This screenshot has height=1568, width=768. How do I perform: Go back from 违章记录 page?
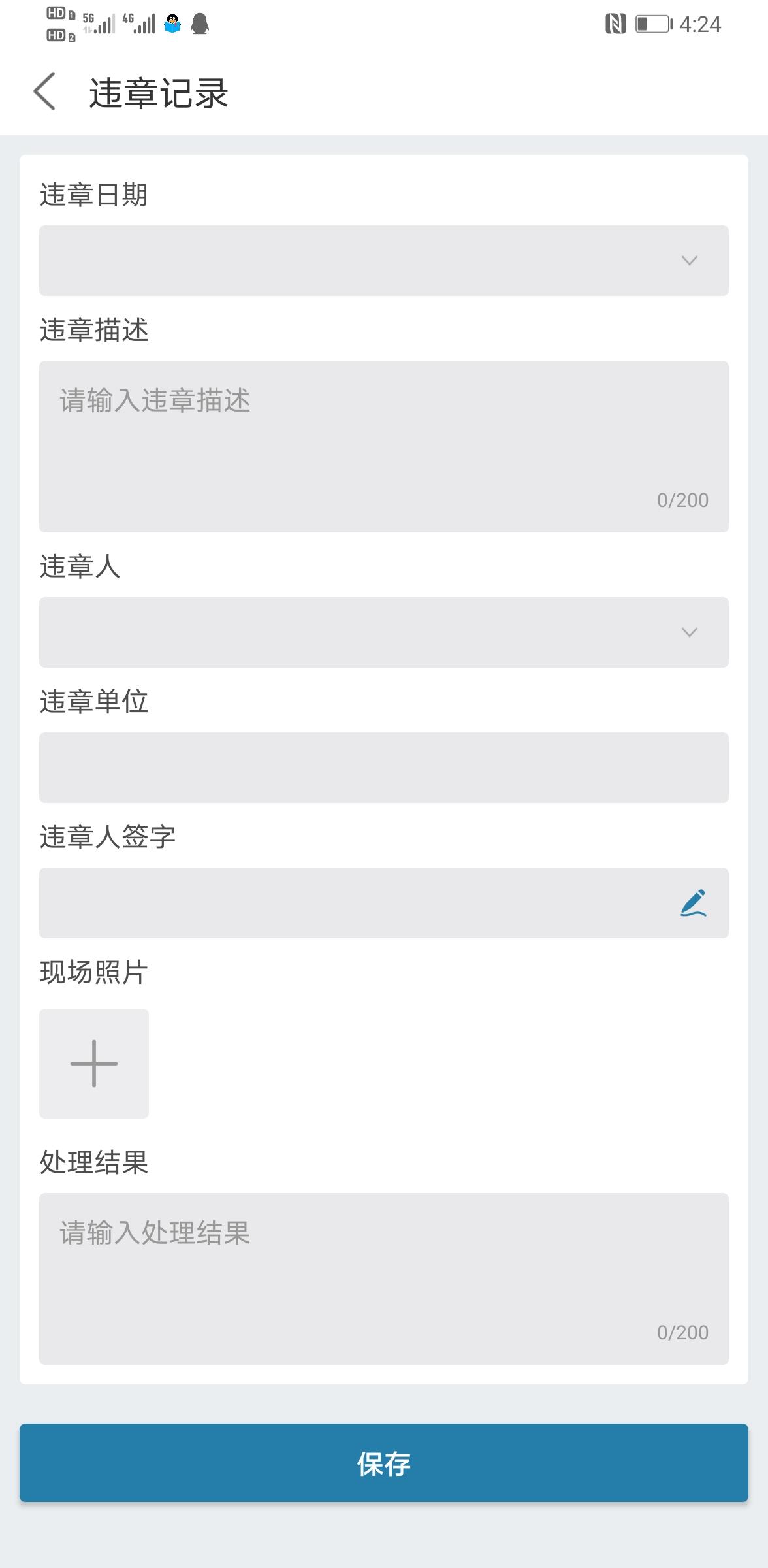(x=44, y=91)
